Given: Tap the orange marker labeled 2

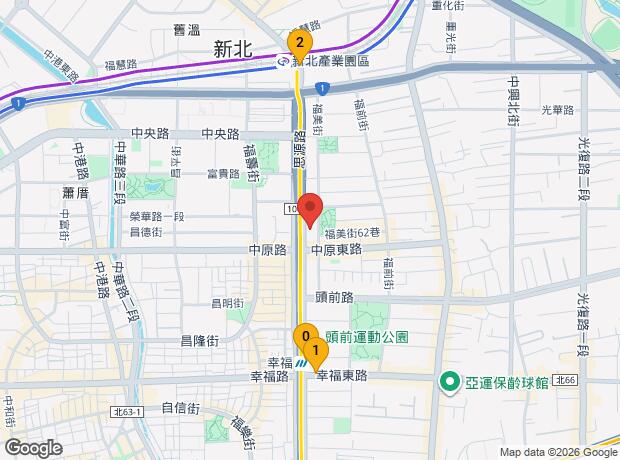Looking at the screenshot, I should coord(300,44).
